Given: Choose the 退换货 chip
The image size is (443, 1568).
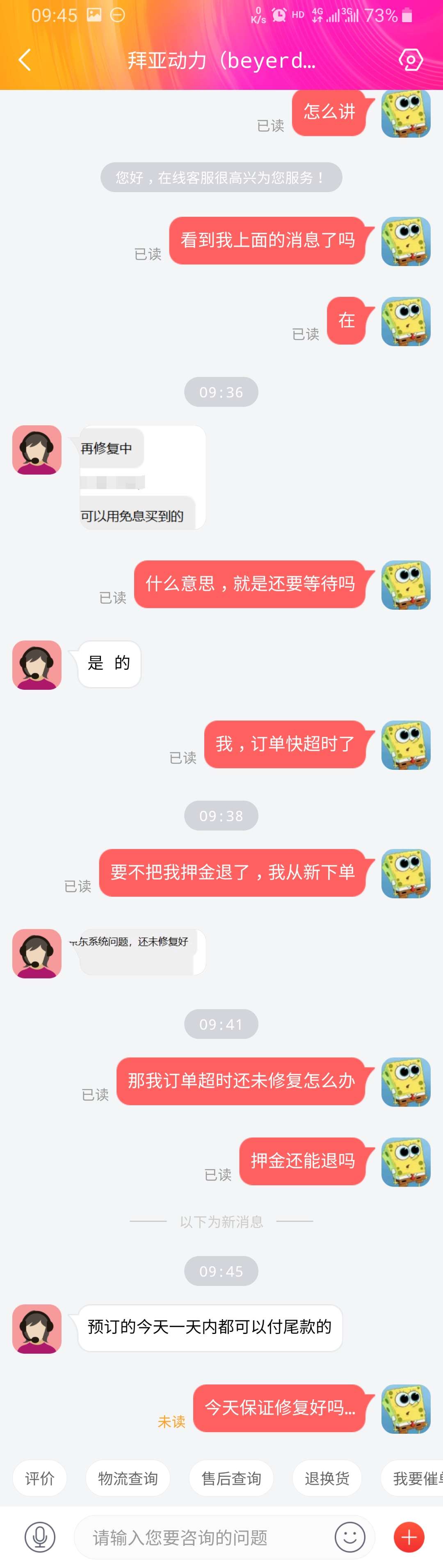Looking at the screenshot, I should point(327,1478).
